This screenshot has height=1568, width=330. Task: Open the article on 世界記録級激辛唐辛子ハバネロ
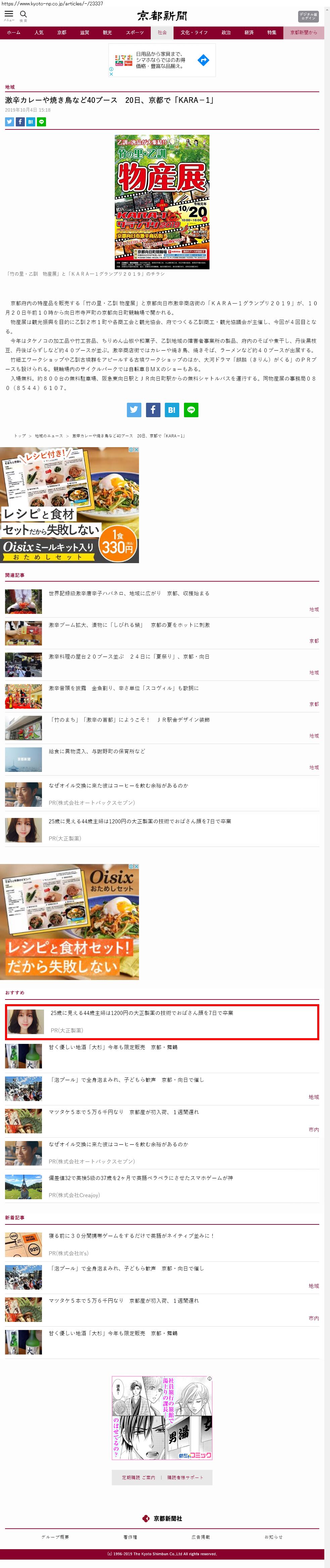[129, 593]
